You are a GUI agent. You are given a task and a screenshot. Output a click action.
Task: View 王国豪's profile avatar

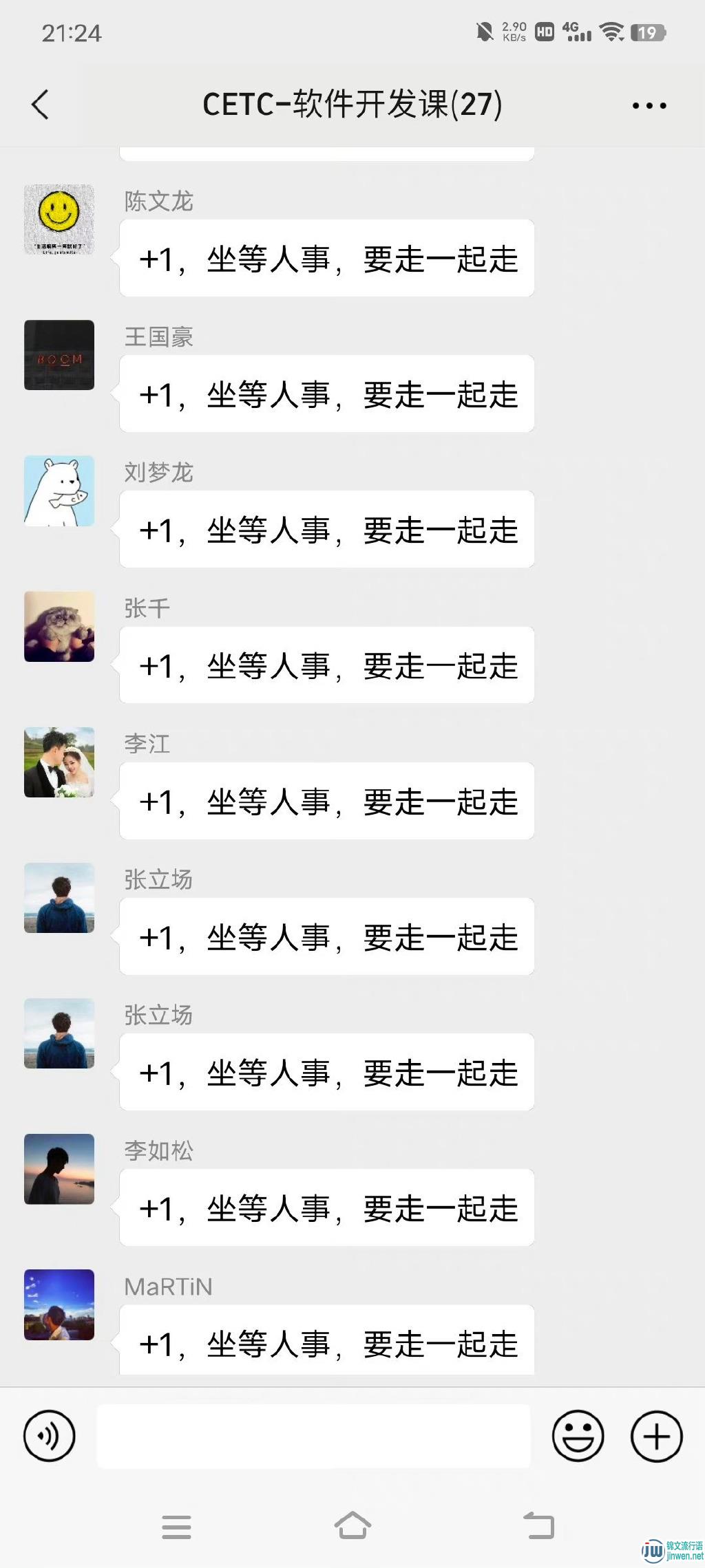(59, 355)
